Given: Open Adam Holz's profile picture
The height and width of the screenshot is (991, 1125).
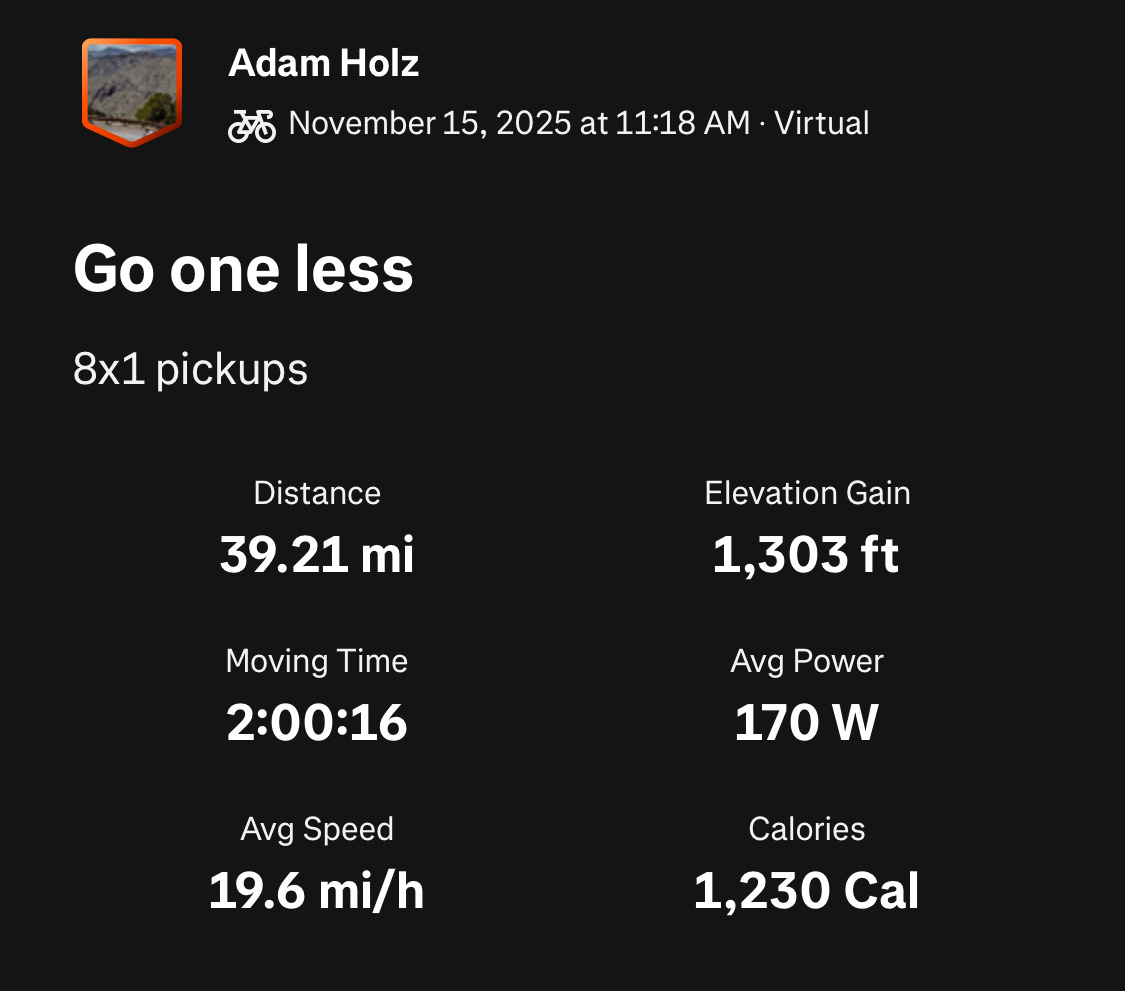Looking at the screenshot, I should pyautogui.click(x=132, y=91).
